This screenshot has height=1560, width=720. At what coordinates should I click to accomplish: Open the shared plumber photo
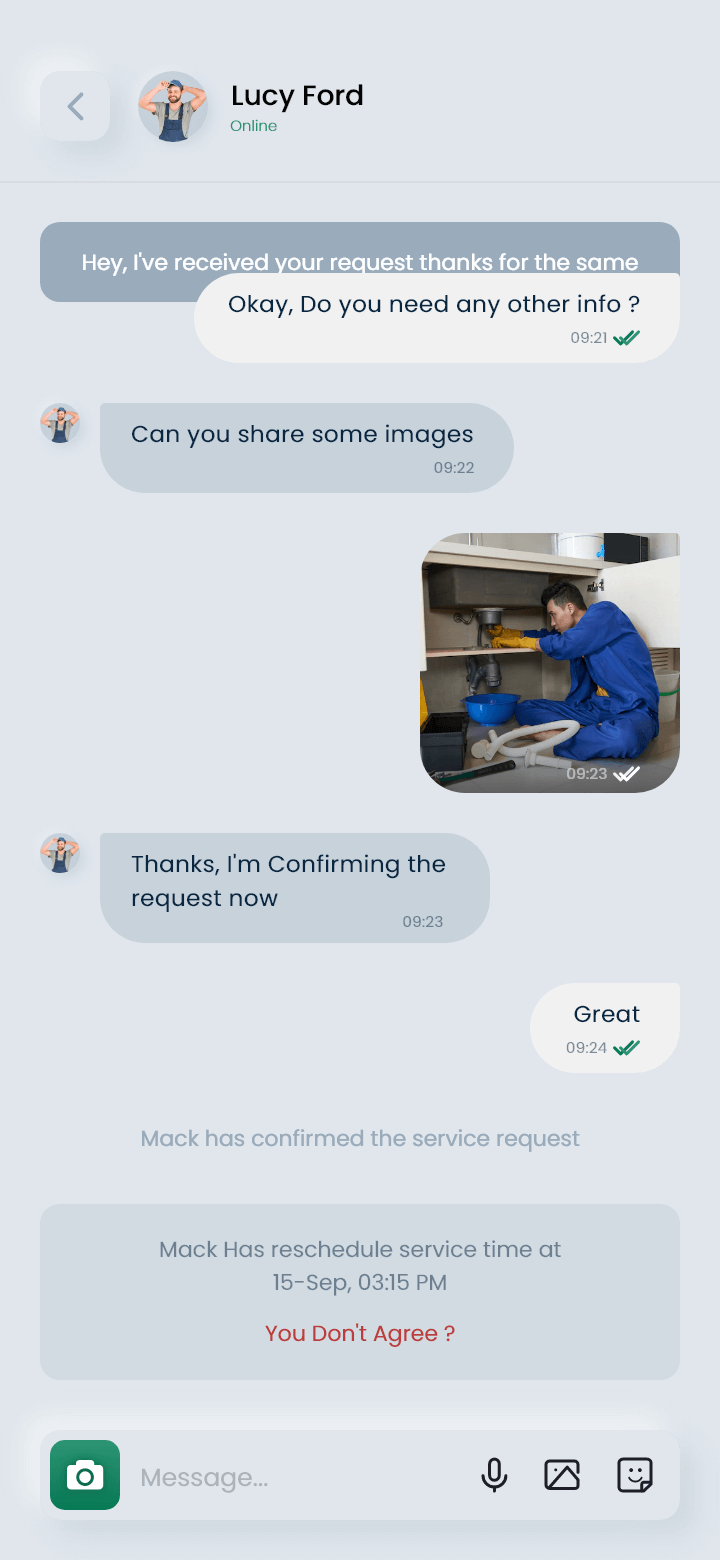click(550, 663)
